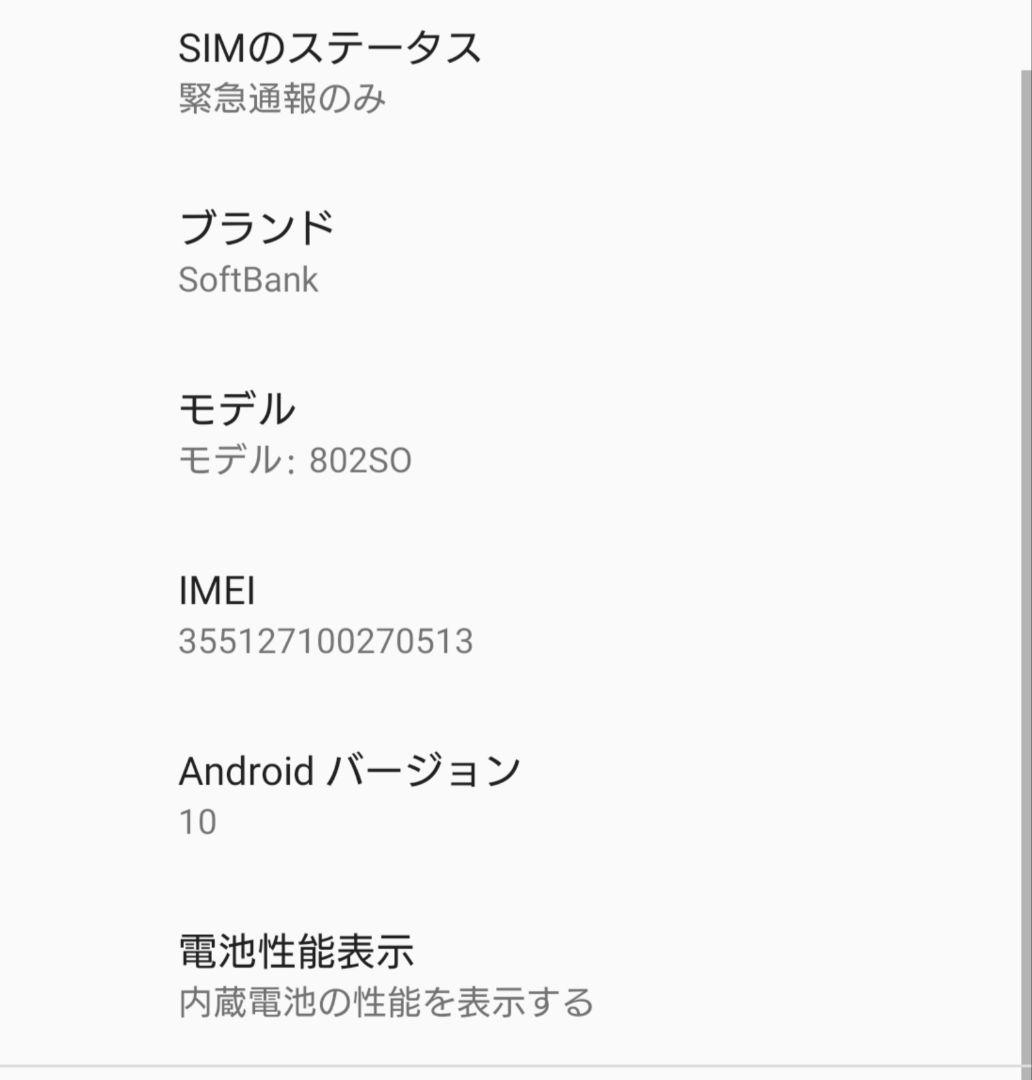Tap the 緊急通報のみ status text

coord(280,100)
